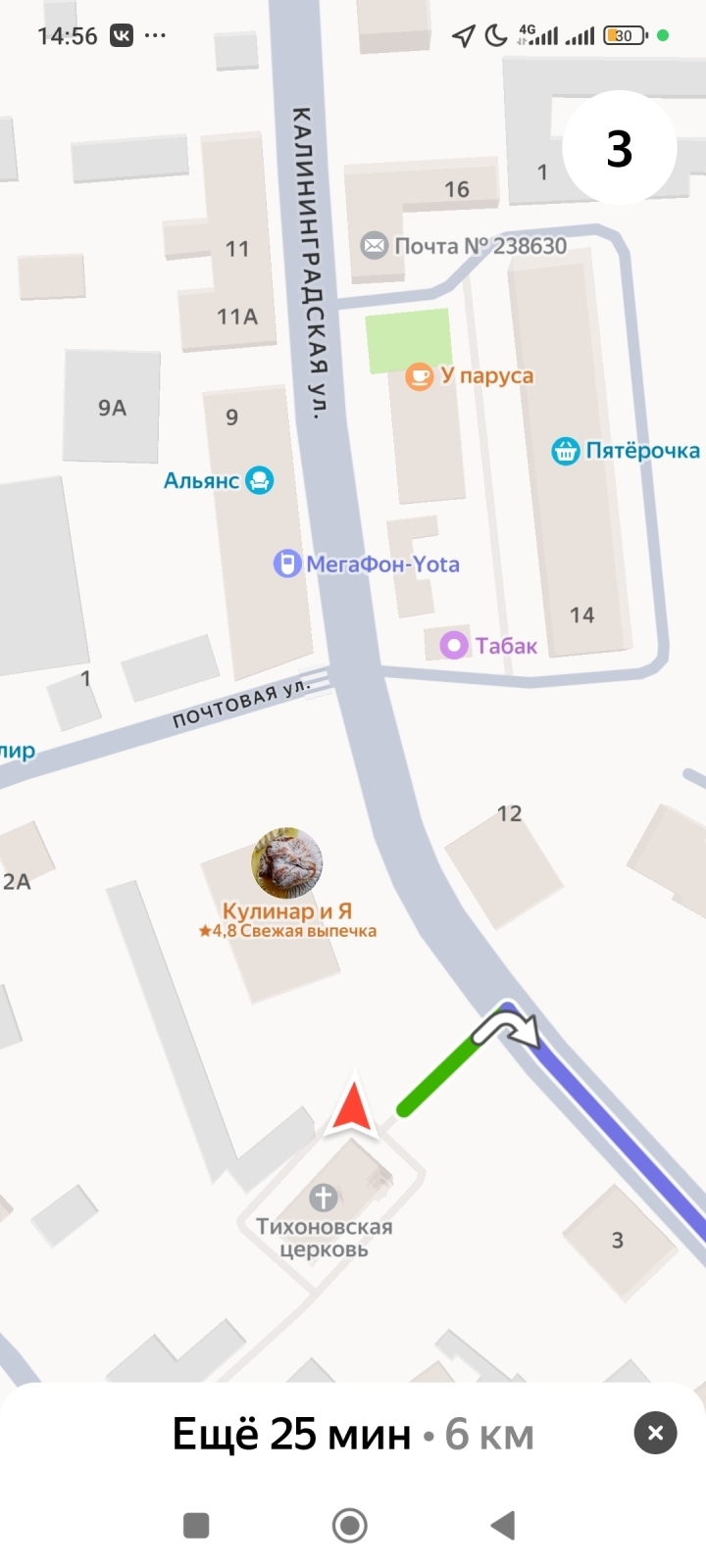Select the Альянс furniture store marker
The width and height of the screenshot is (706, 1568).
(259, 480)
